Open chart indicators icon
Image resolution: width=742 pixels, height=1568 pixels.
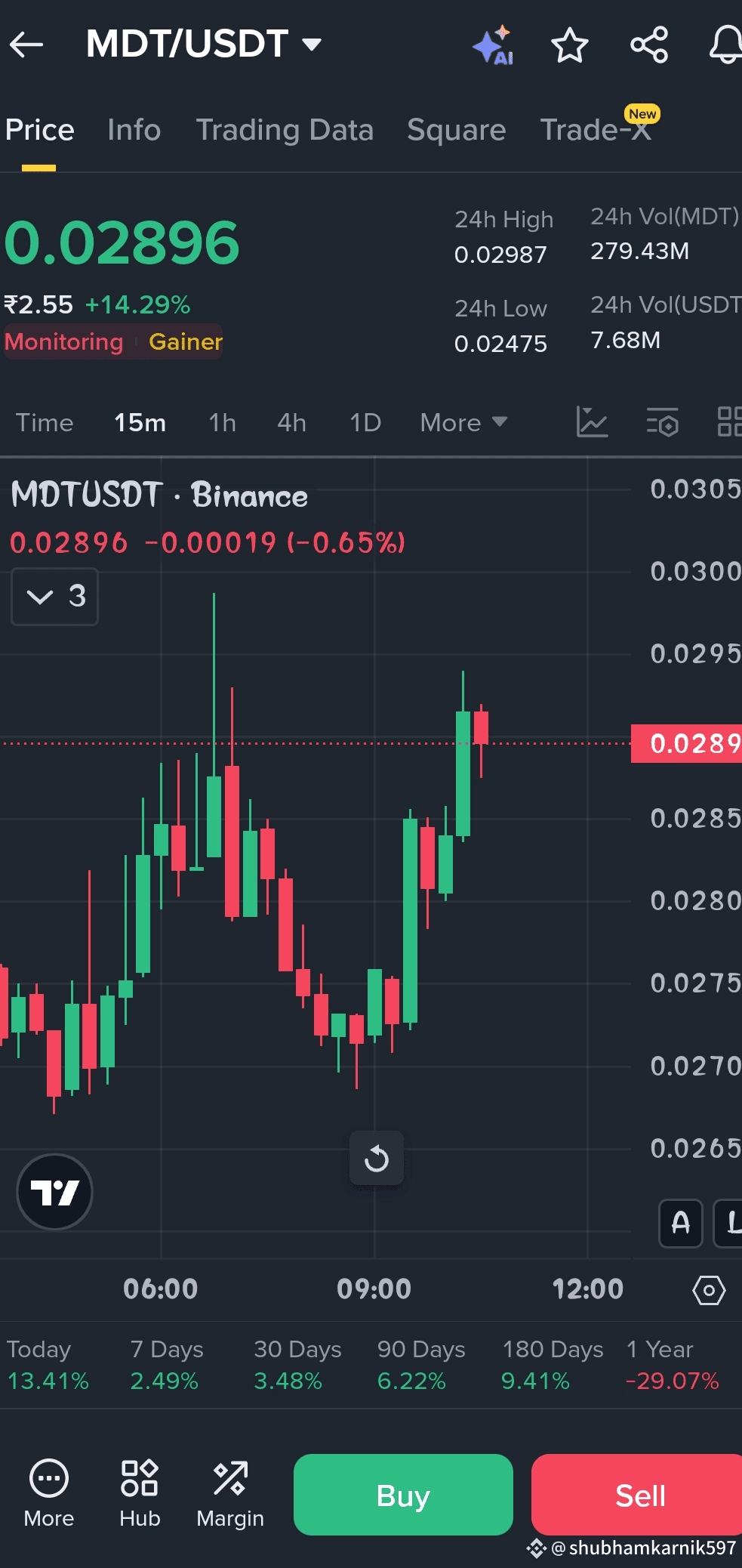[592, 421]
